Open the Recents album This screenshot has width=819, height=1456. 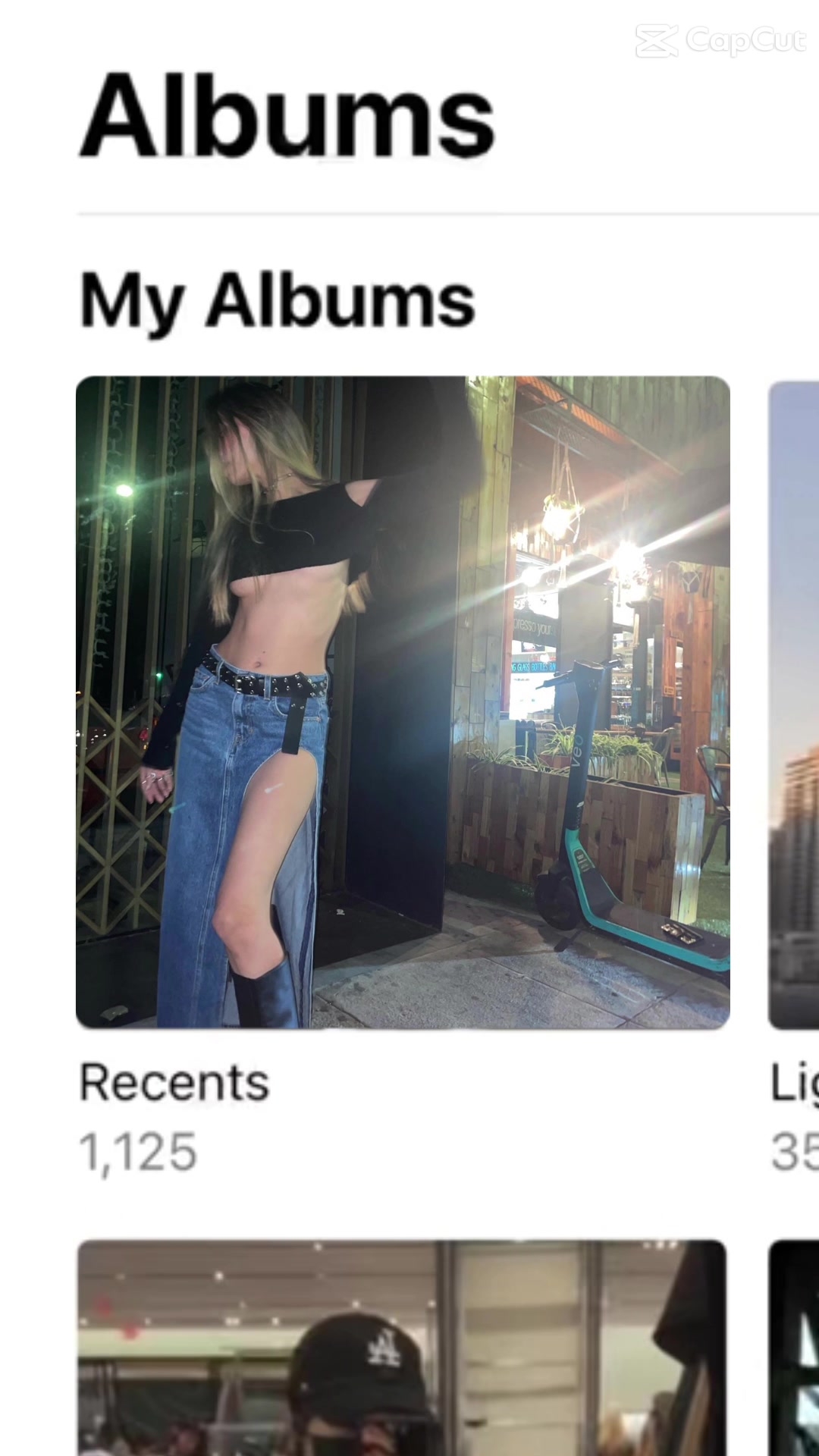[x=403, y=702]
